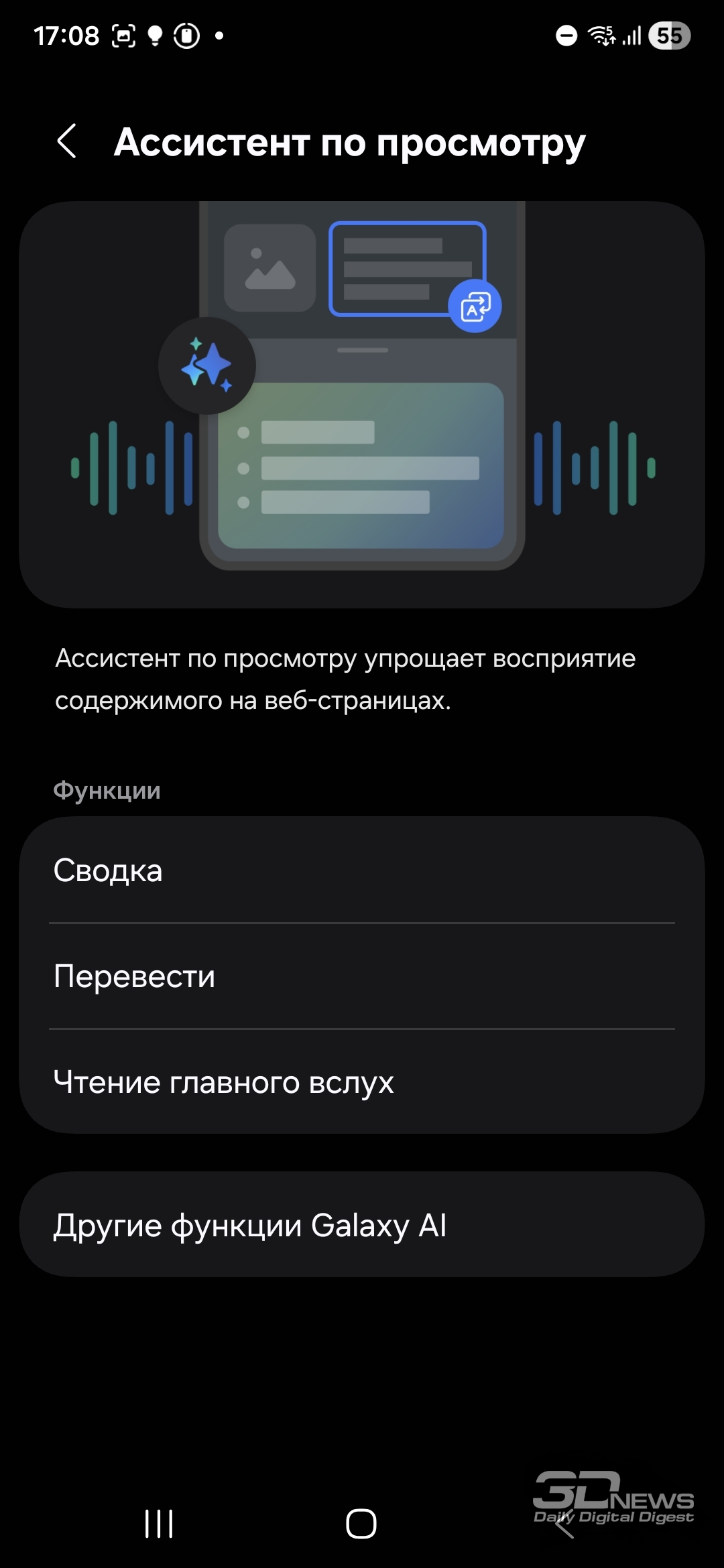Open the Сводка function settings

362,870
